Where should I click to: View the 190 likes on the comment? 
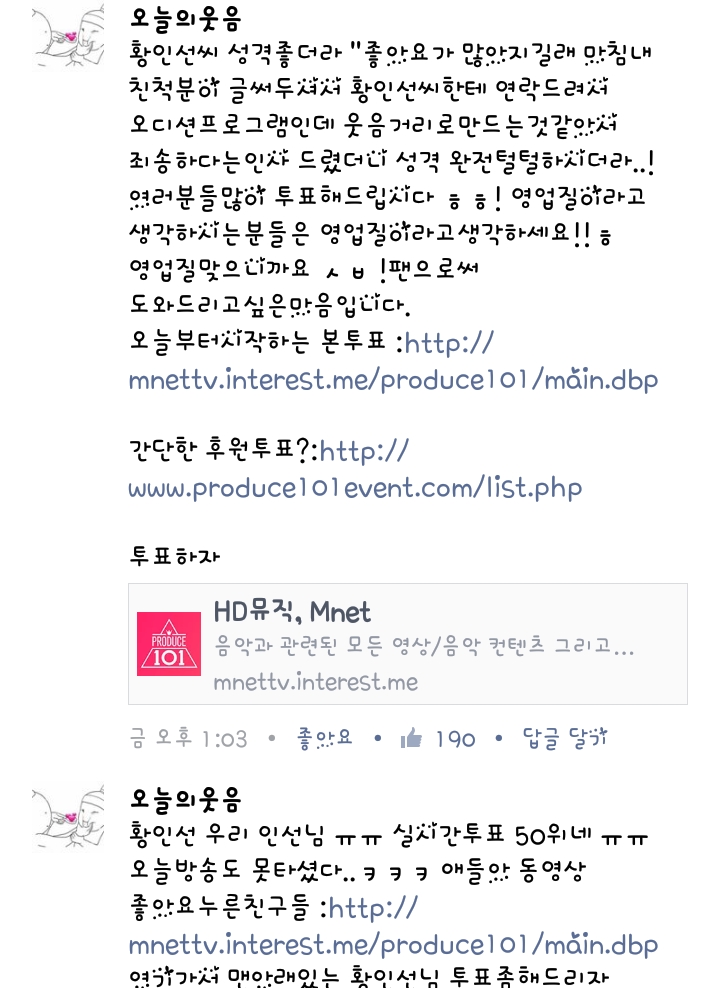438,739
